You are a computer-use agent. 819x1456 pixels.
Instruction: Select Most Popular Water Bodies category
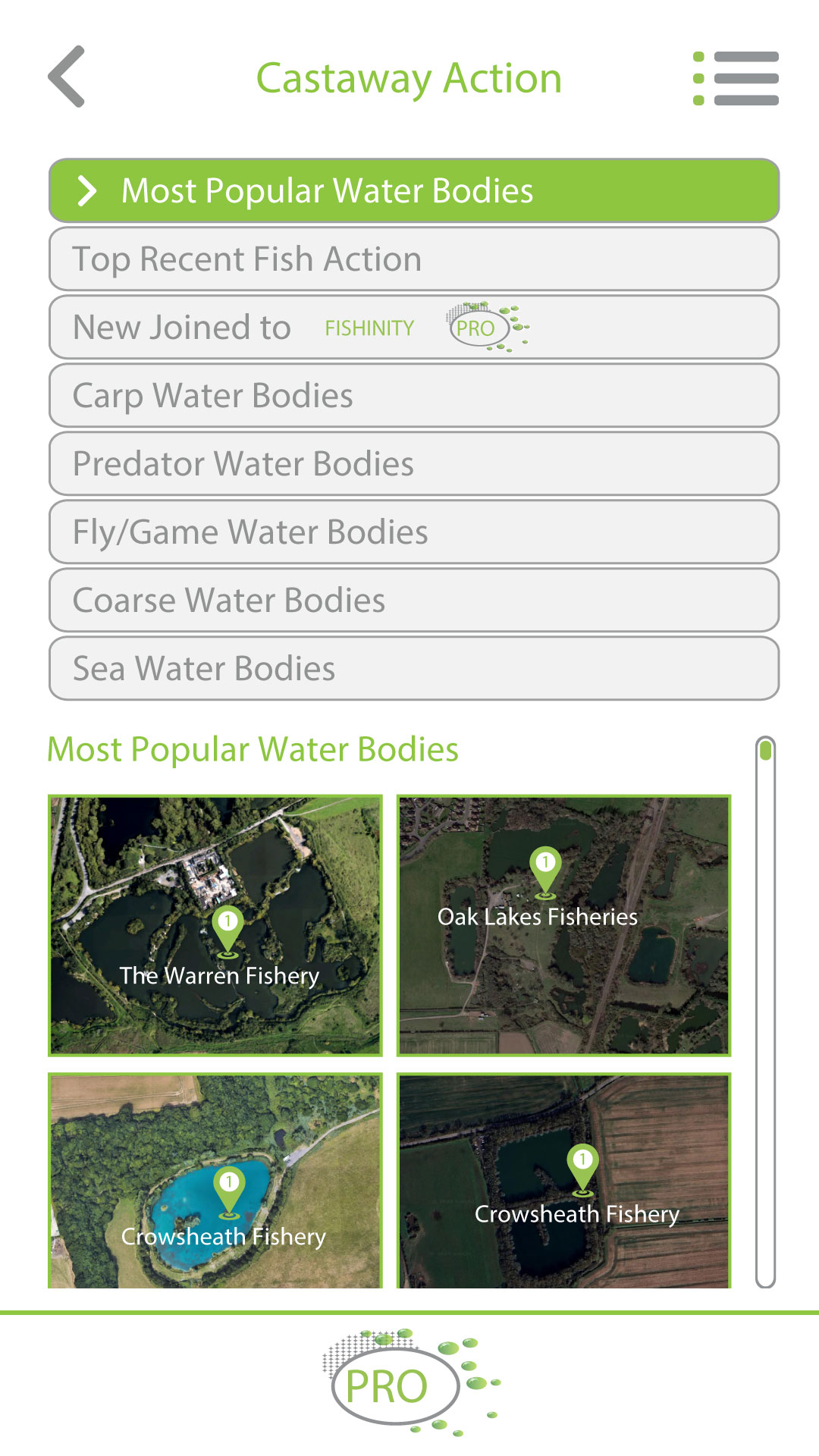pos(414,190)
